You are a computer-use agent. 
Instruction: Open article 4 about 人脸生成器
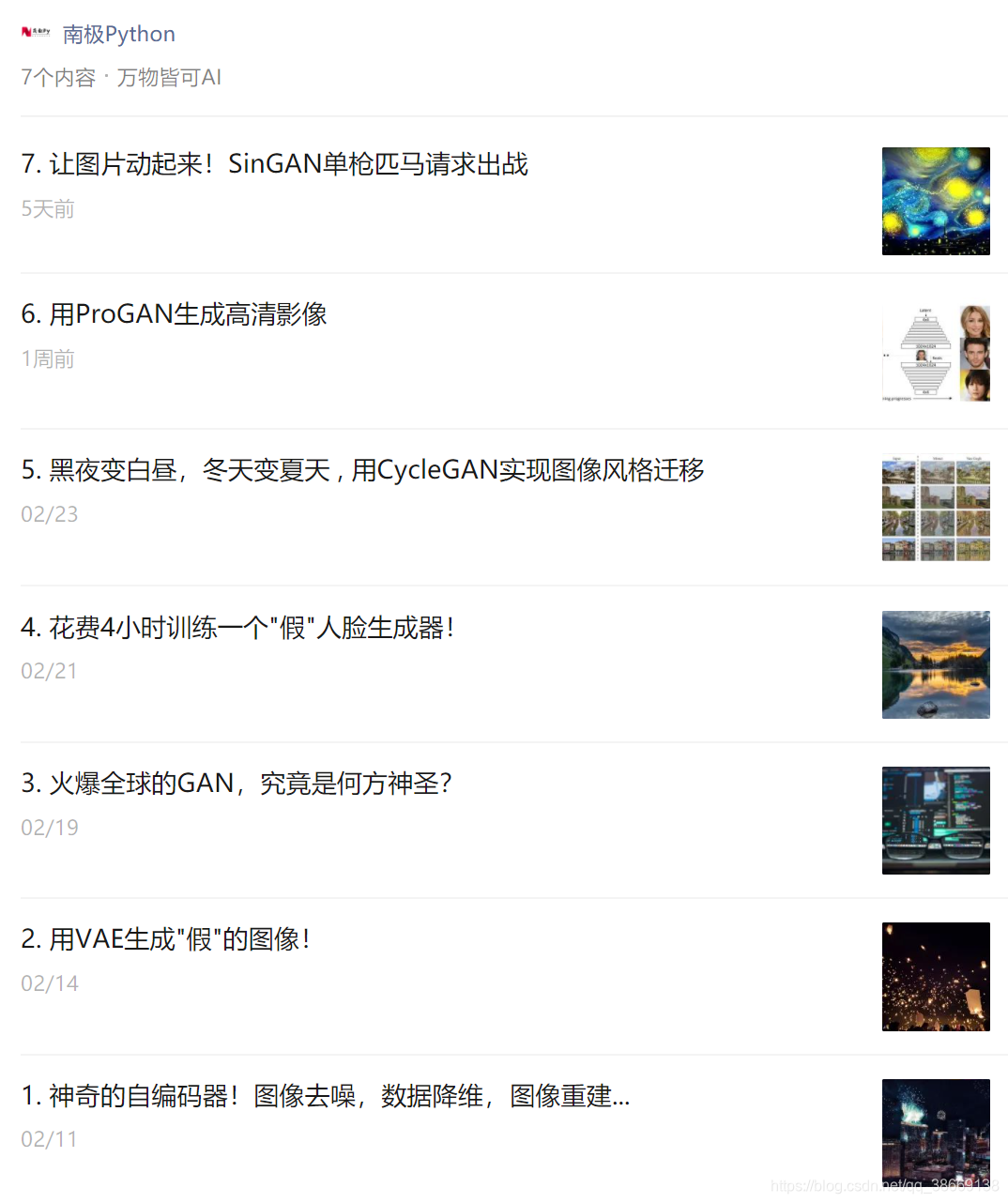pyautogui.click(x=237, y=628)
